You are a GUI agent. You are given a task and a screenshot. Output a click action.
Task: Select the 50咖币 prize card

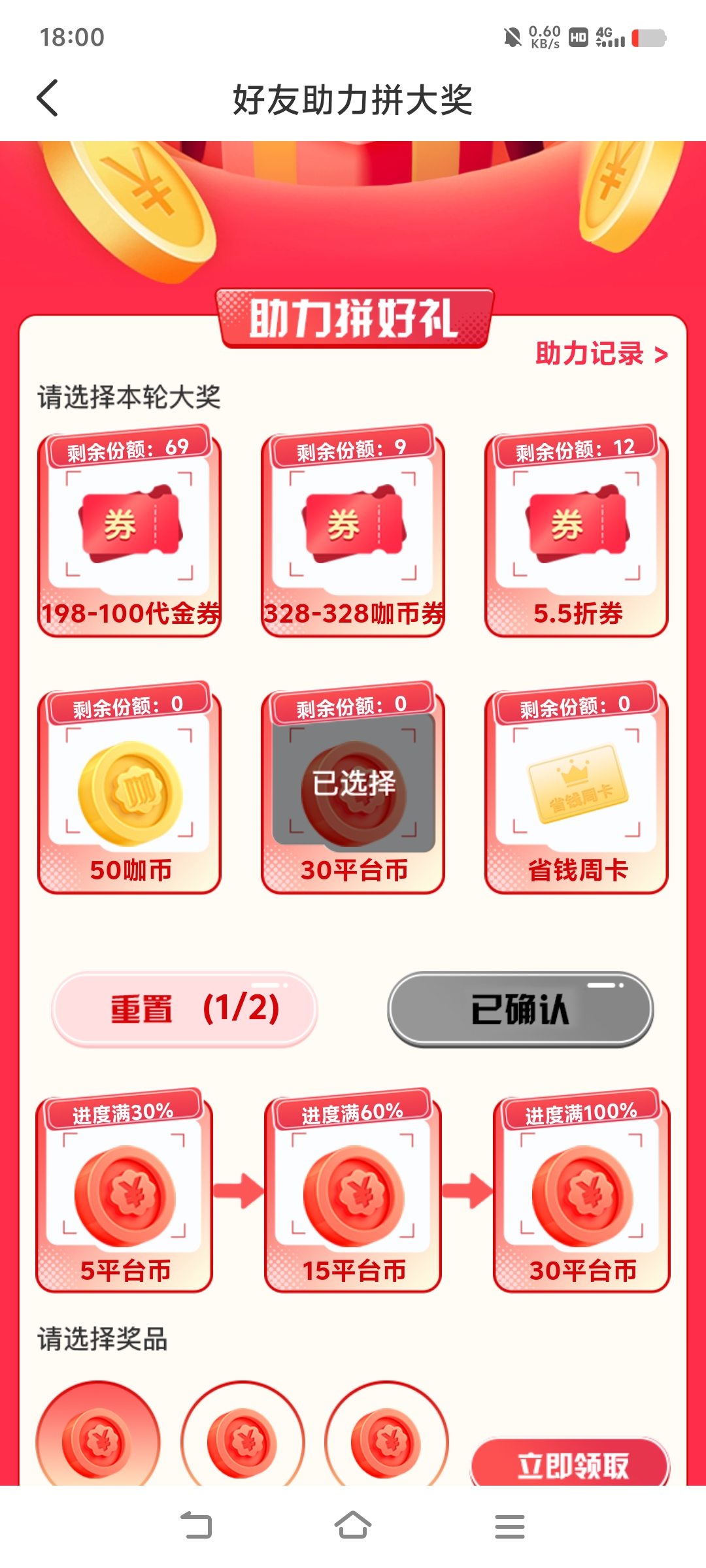point(129,789)
